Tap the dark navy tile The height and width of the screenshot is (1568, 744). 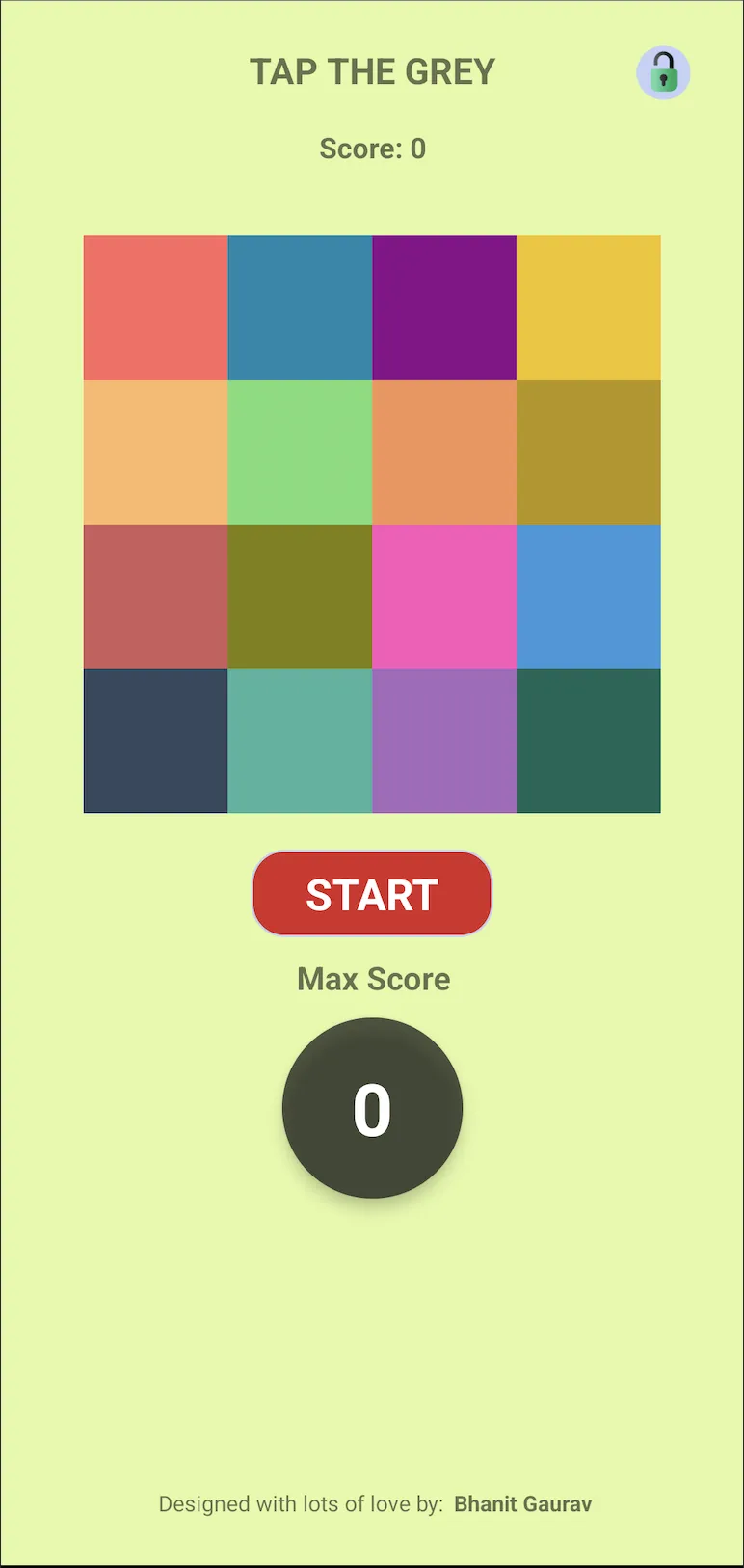(155, 742)
